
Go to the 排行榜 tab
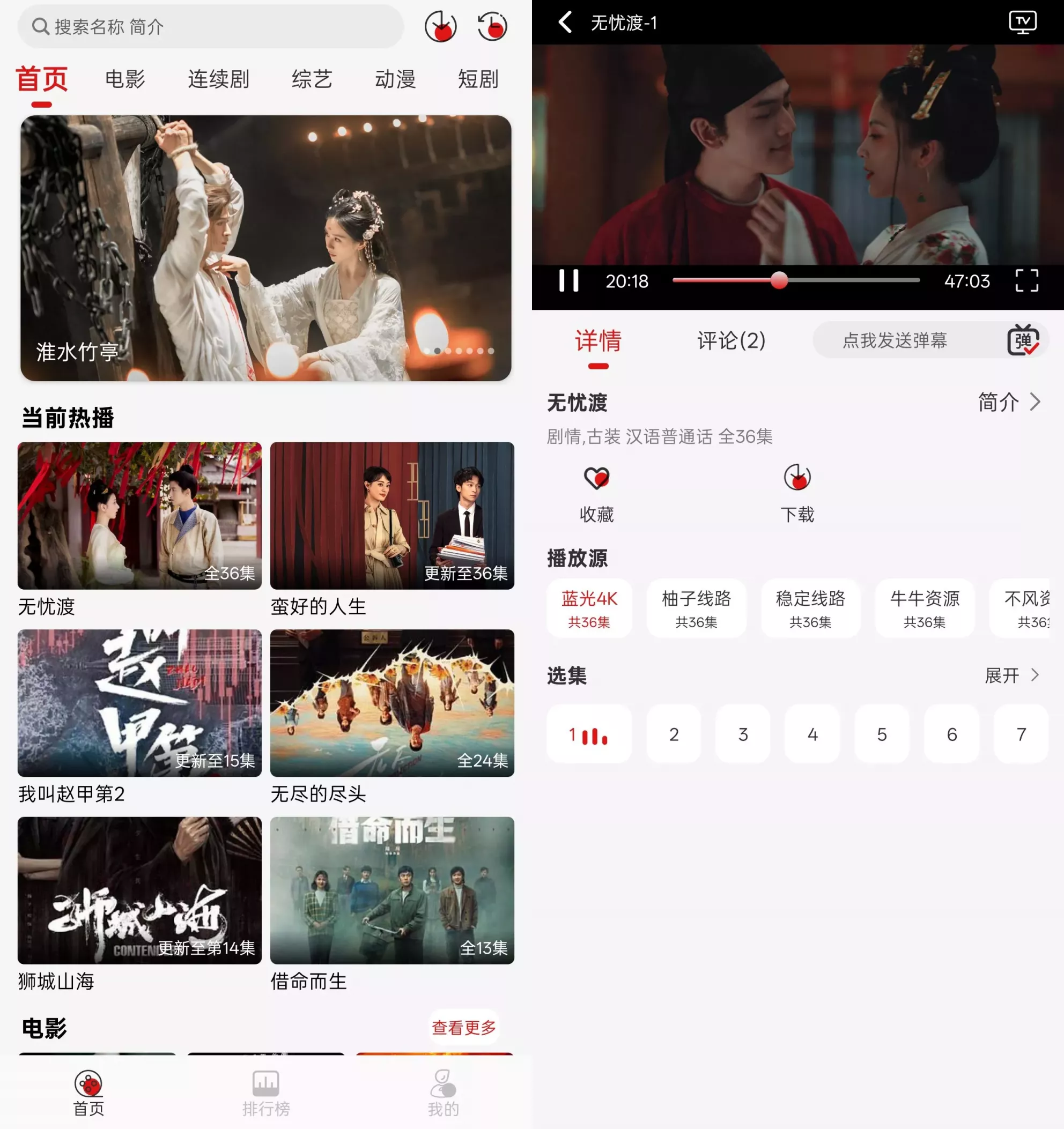[x=266, y=1094]
